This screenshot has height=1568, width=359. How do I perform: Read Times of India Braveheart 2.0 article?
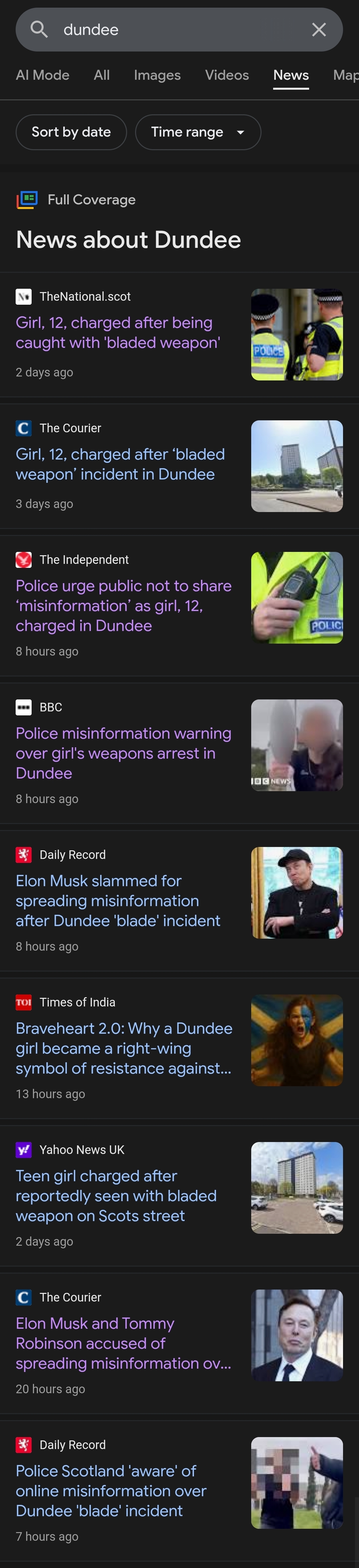click(124, 1048)
